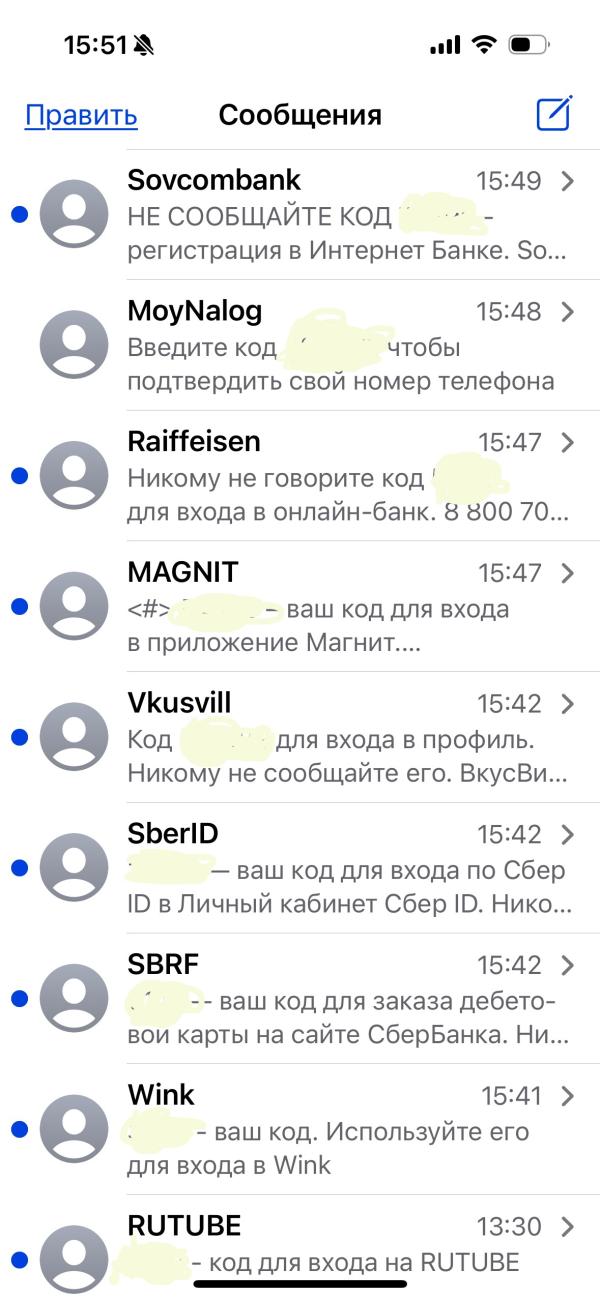Open the MAGNIT conversation
This screenshot has height=1300, width=600.
point(340,607)
